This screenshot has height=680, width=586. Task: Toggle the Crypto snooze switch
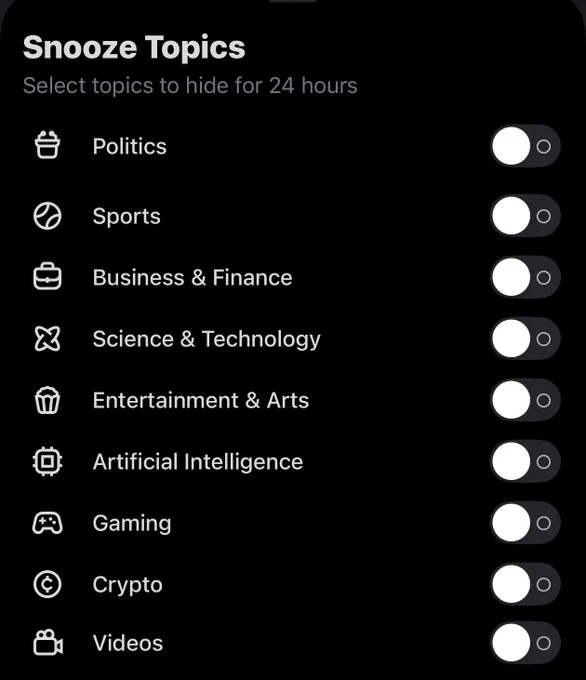tap(526, 584)
